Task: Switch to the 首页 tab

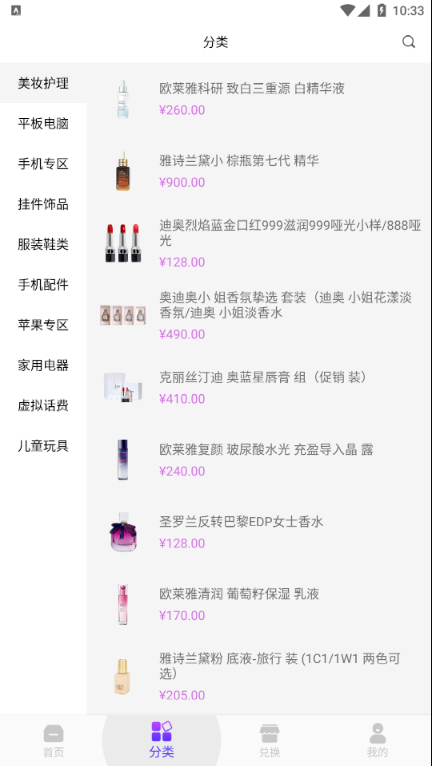Action: tap(54, 740)
